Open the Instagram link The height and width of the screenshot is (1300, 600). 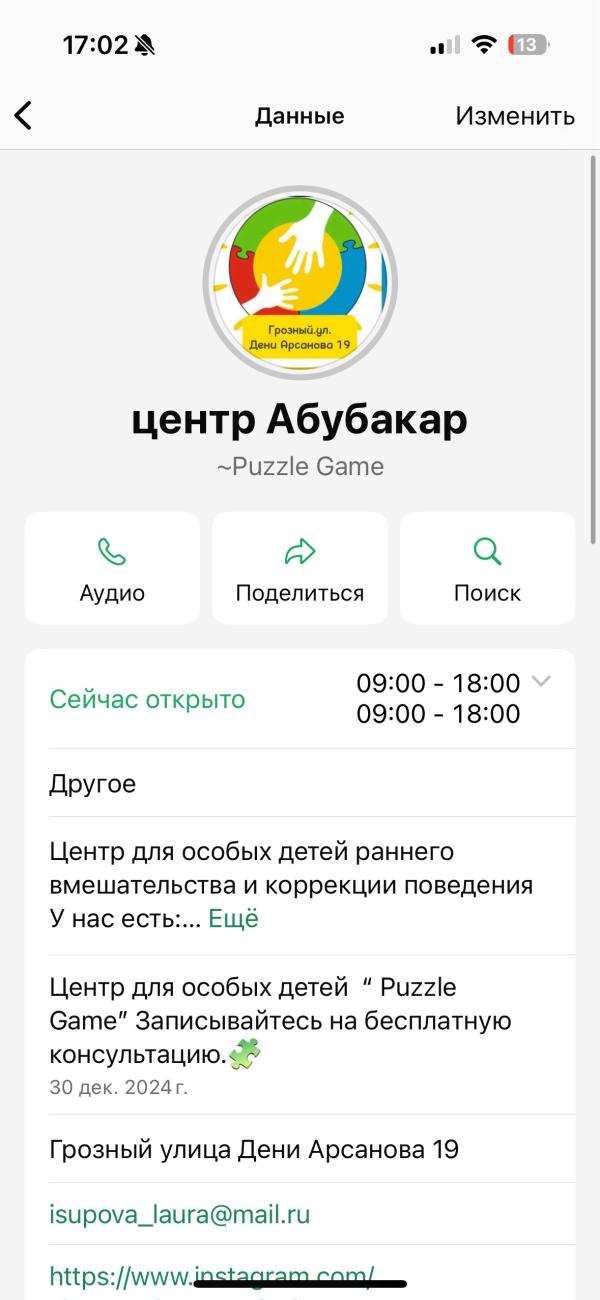tap(212, 1276)
